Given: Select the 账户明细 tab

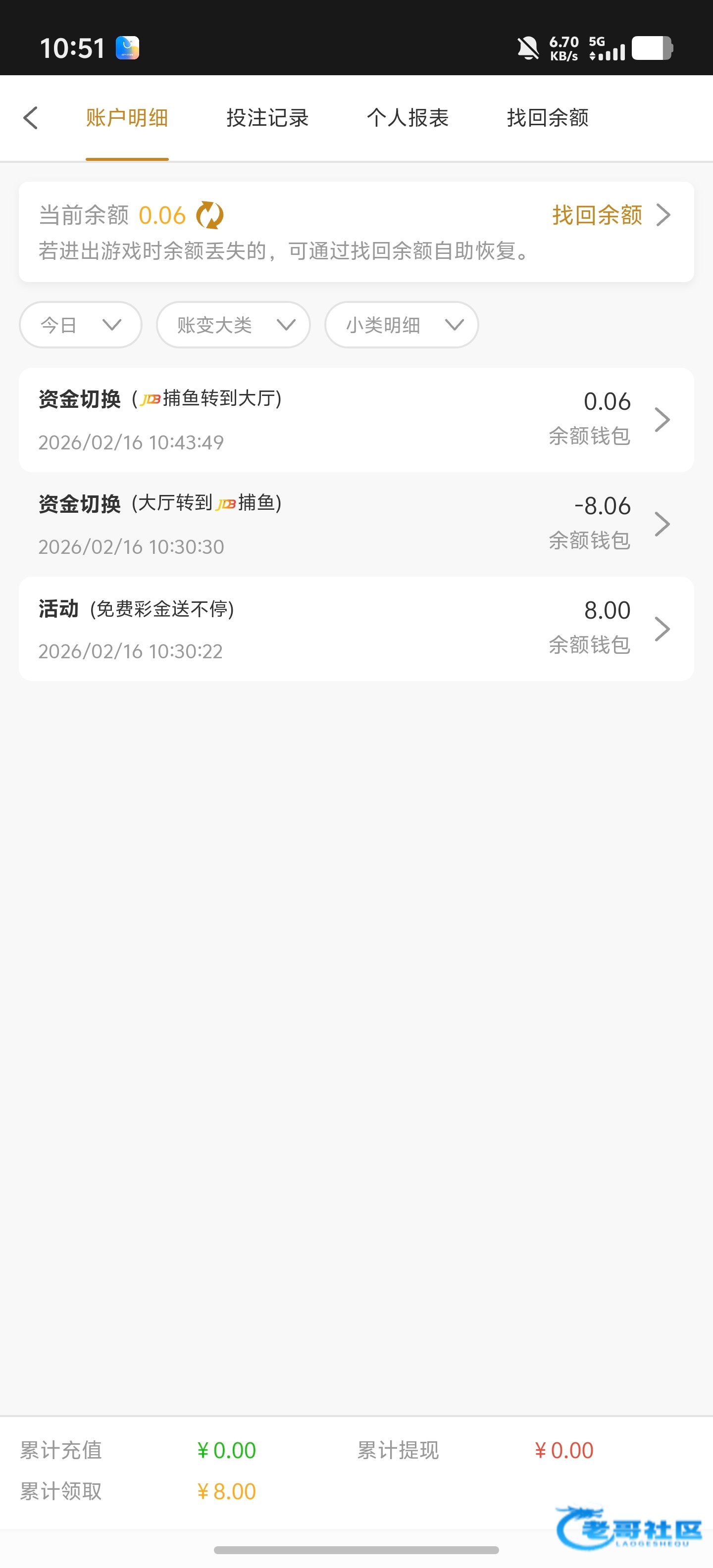Looking at the screenshot, I should 127,118.
